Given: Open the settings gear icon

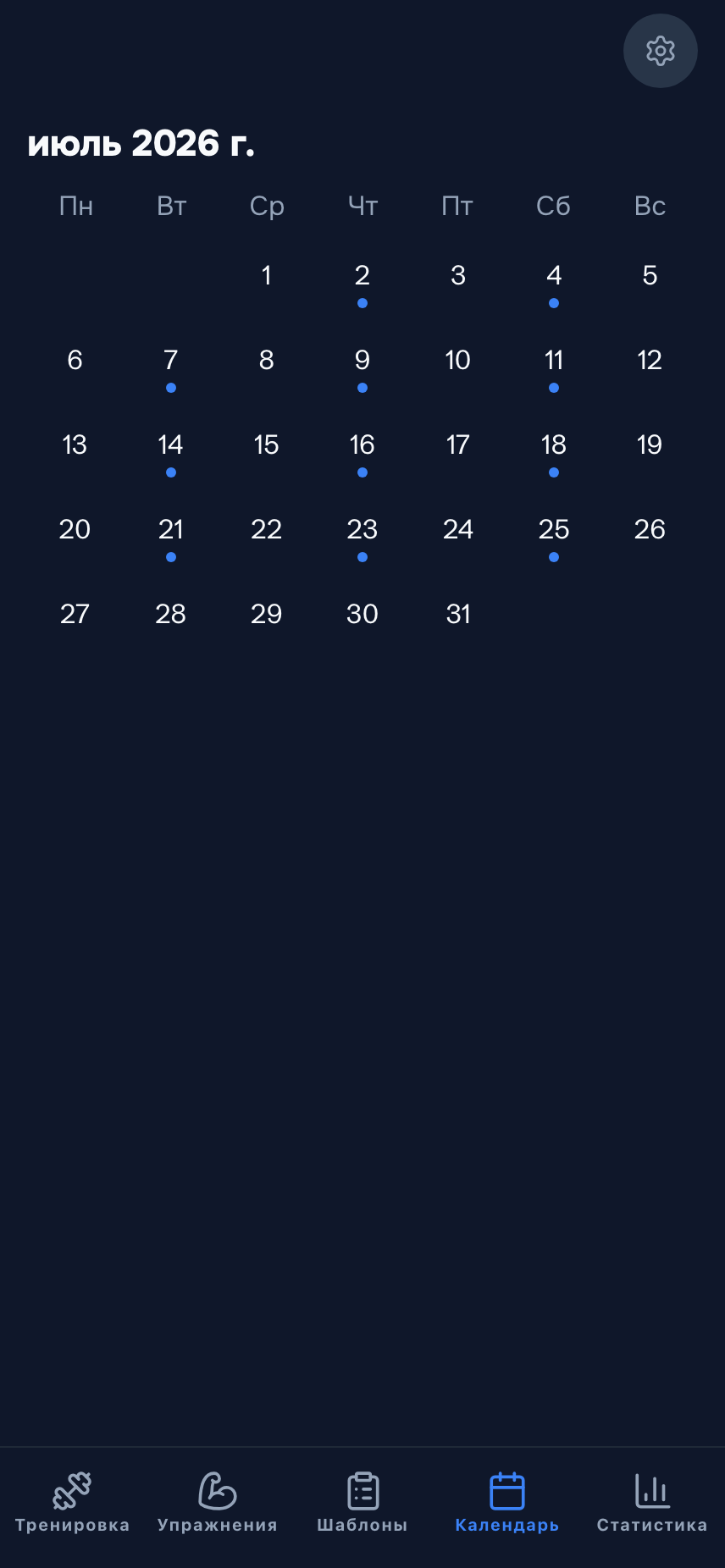Looking at the screenshot, I should point(661,51).
